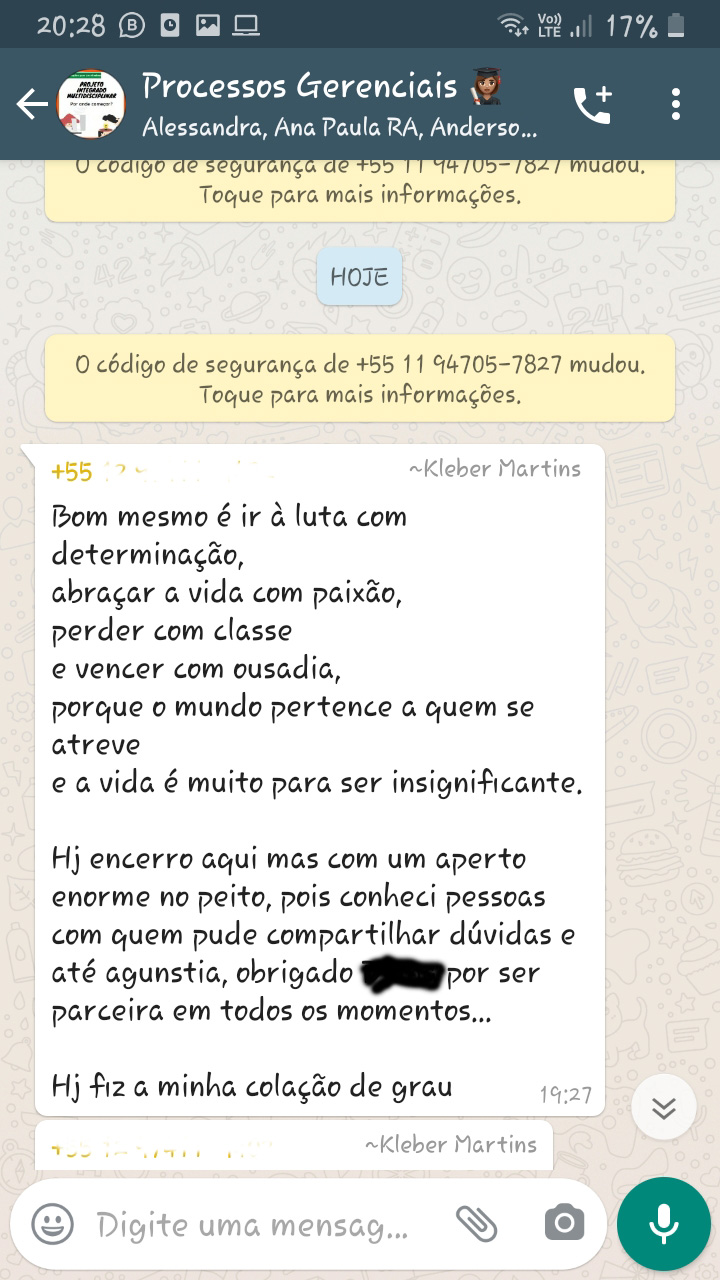Open today's security code change notice
Screen dimensions: 720x1280
tap(360, 378)
